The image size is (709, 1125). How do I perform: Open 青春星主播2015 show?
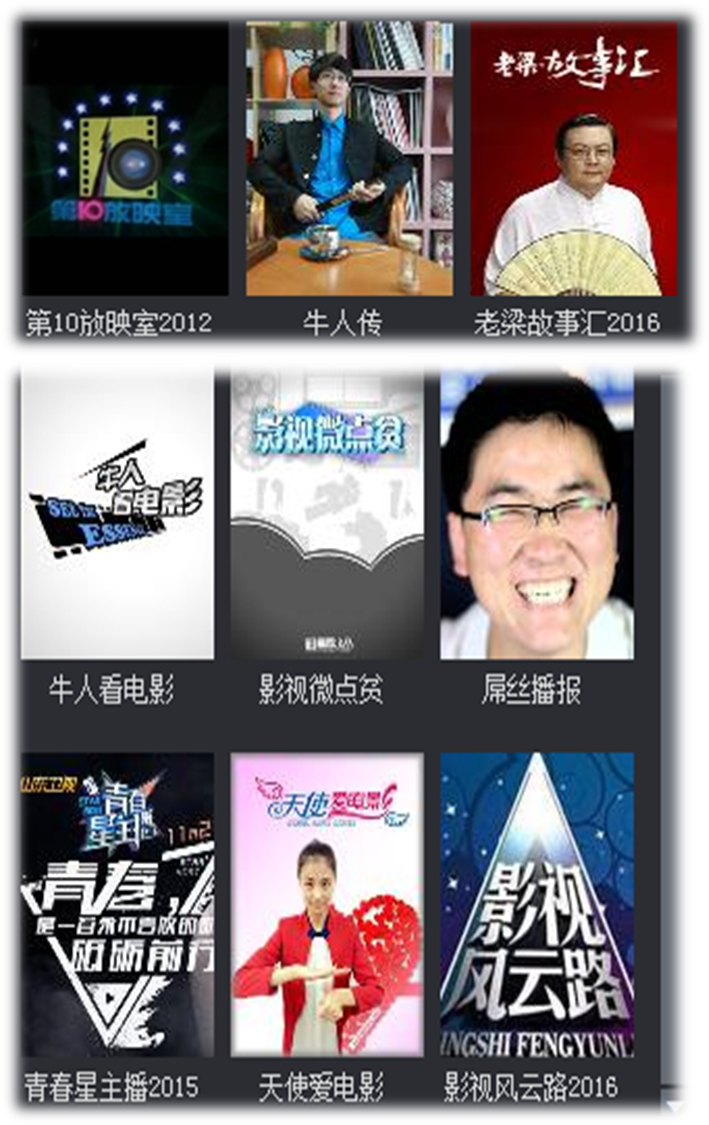(x=117, y=904)
